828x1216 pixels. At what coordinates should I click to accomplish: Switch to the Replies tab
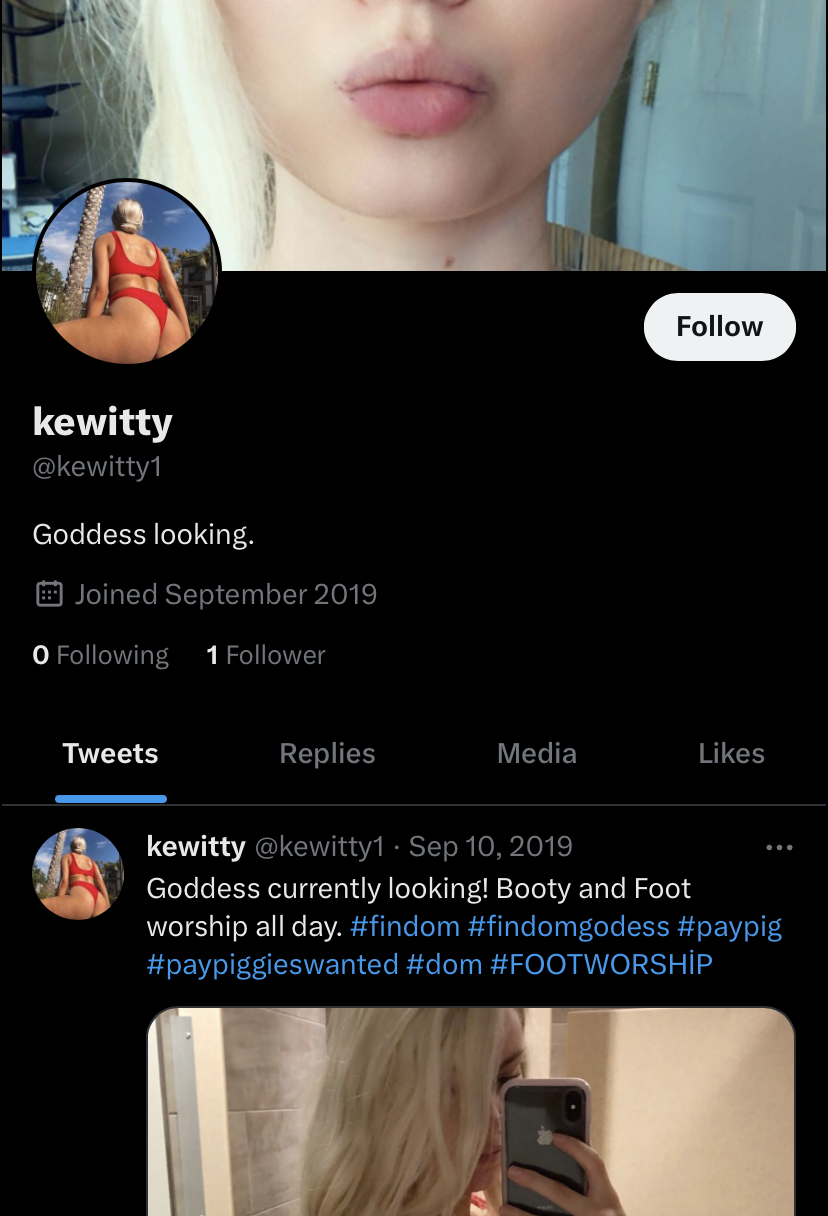327,753
